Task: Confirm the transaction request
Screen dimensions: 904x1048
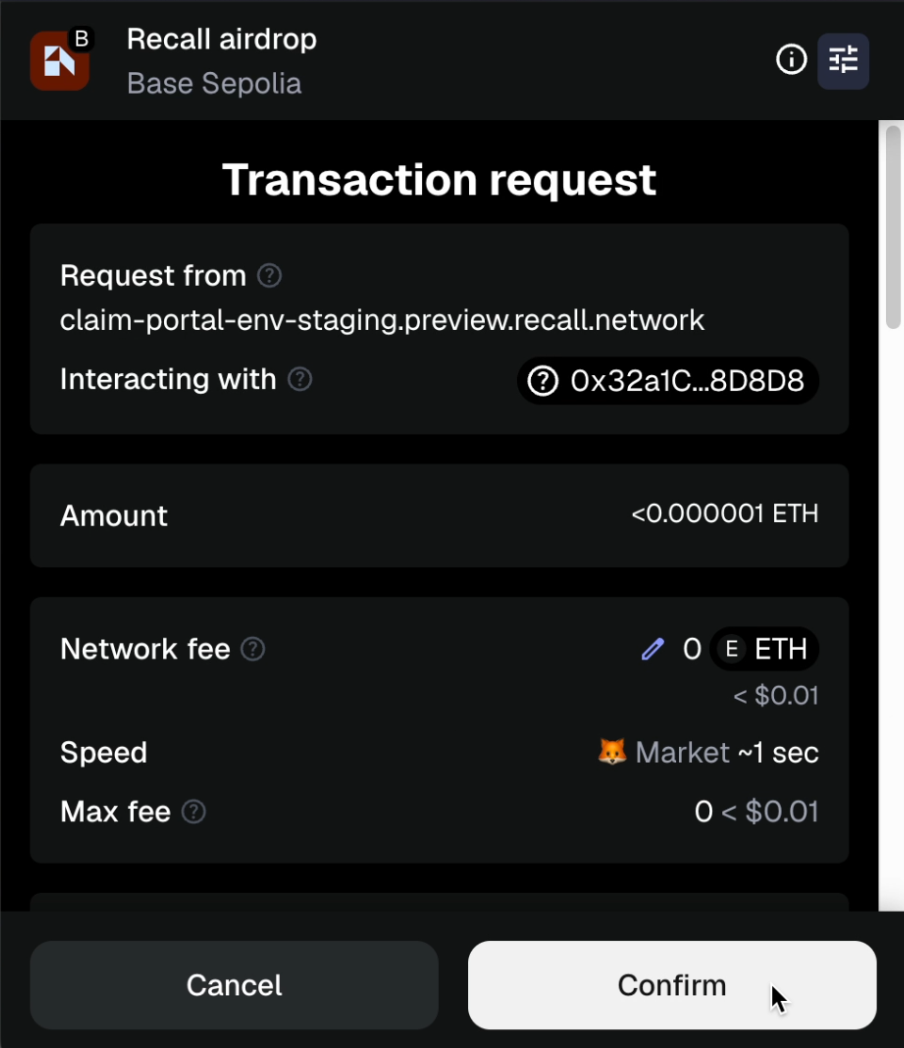Action: click(672, 985)
